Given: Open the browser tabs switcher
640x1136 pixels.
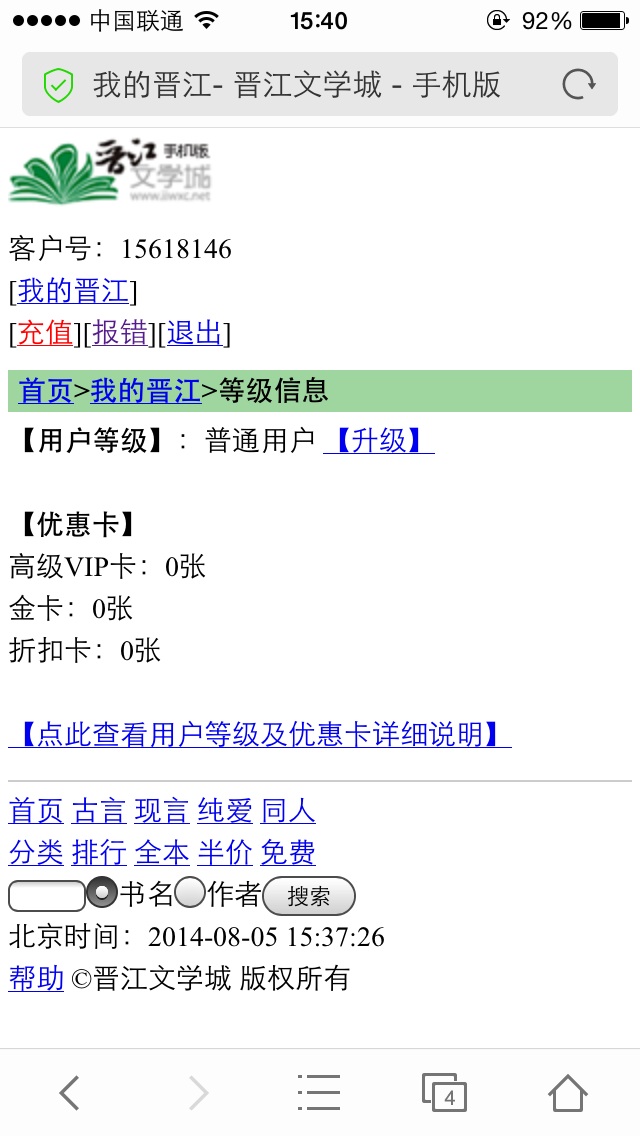Looking at the screenshot, I should click(444, 1093).
